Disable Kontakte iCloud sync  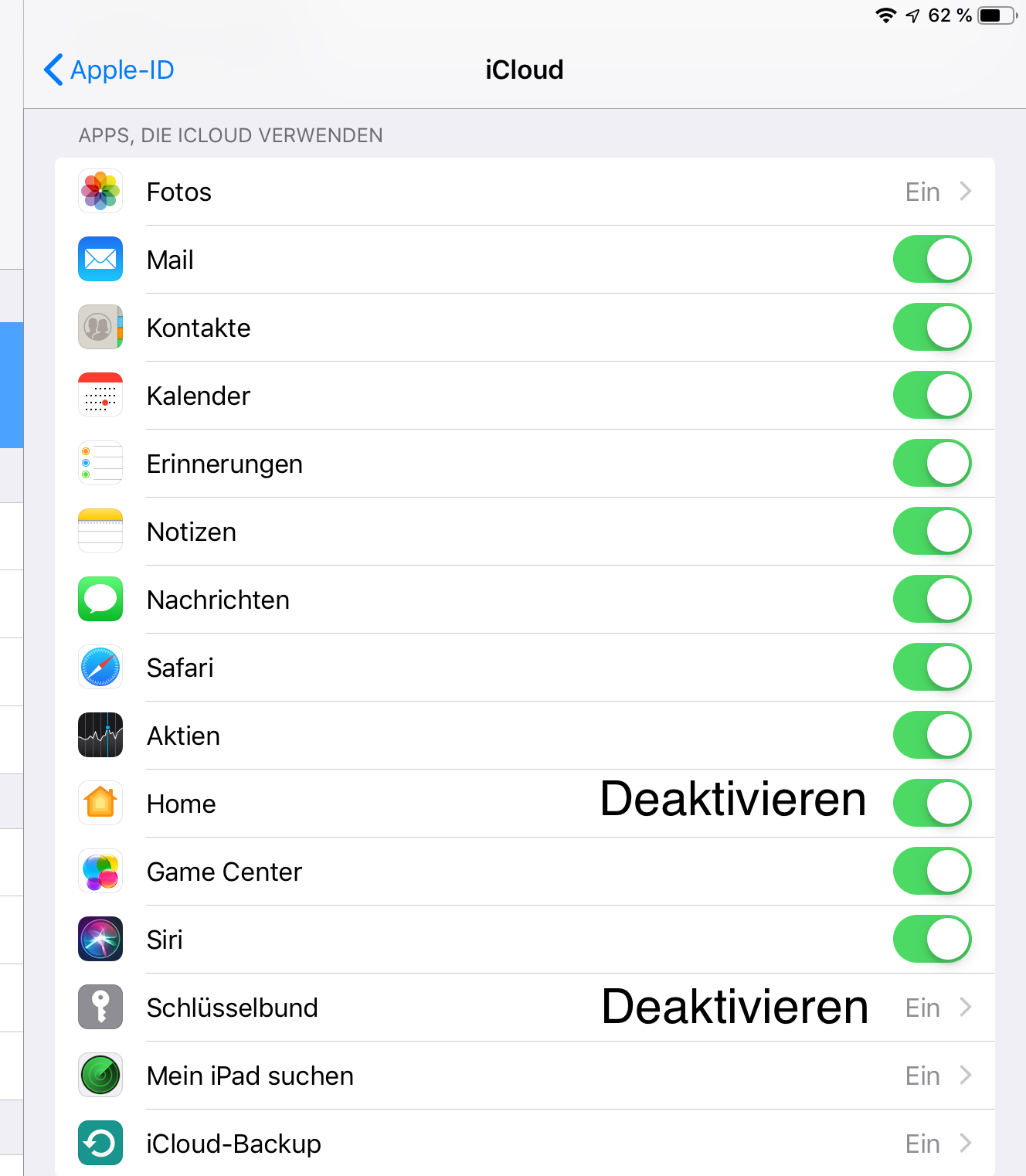tap(932, 328)
